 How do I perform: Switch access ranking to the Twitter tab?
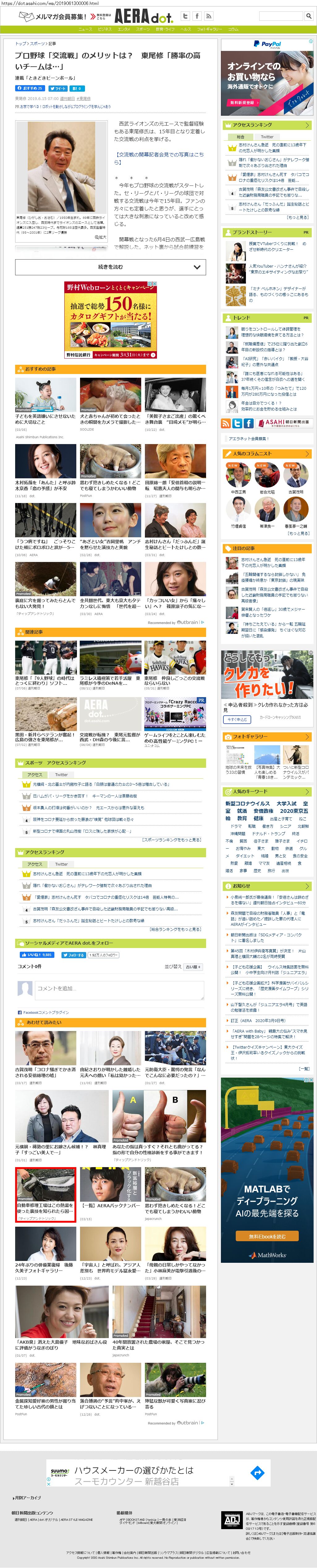pos(267,136)
